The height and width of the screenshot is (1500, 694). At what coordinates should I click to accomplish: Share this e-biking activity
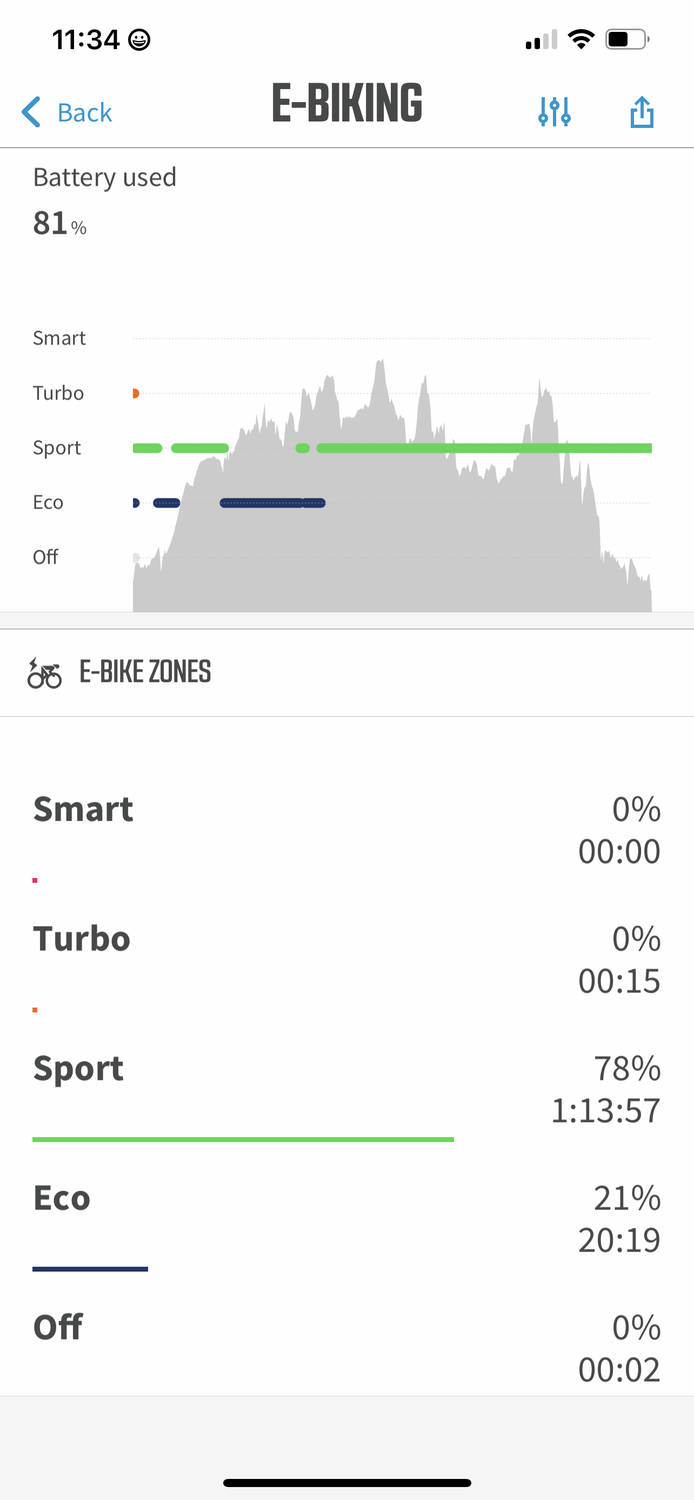point(641,112)
